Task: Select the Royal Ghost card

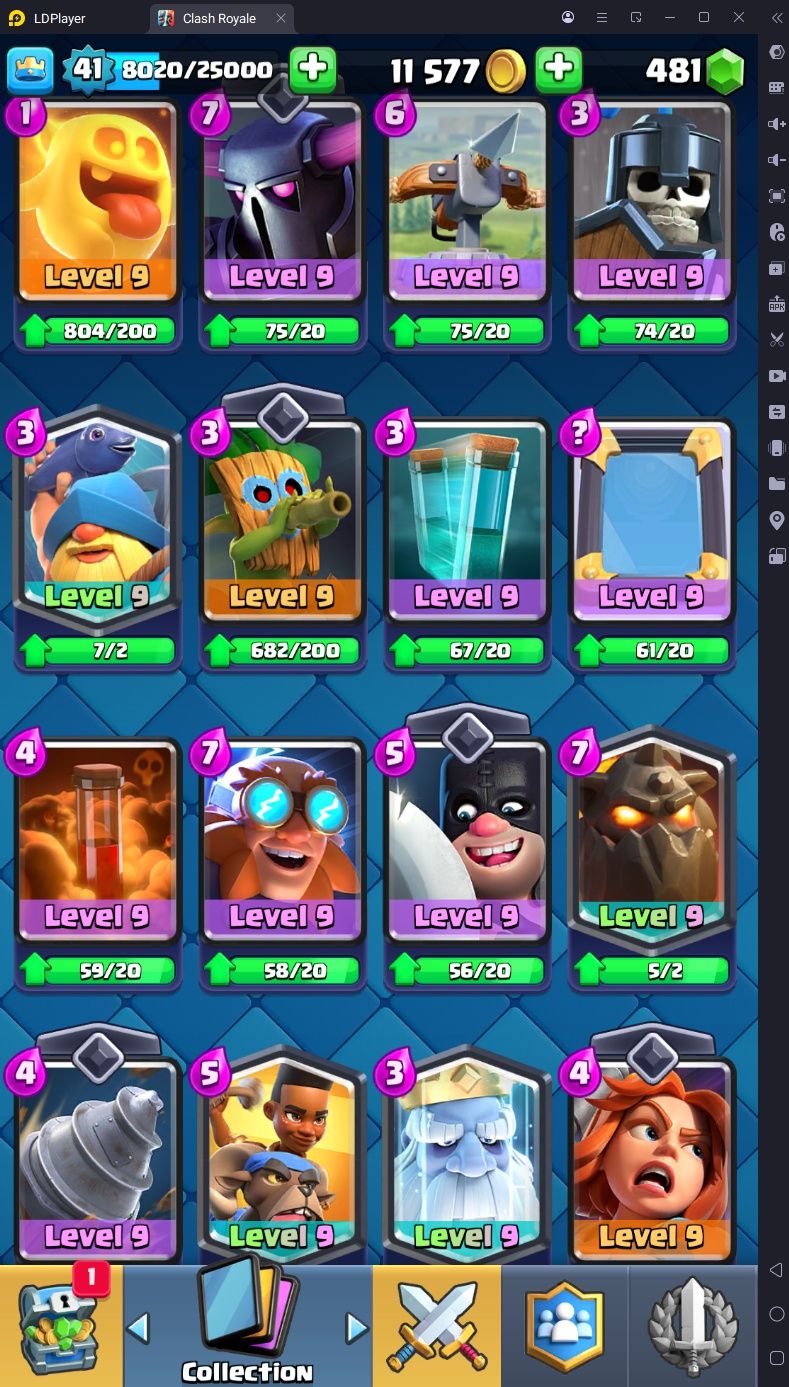Action: [x=467, y=1160]
